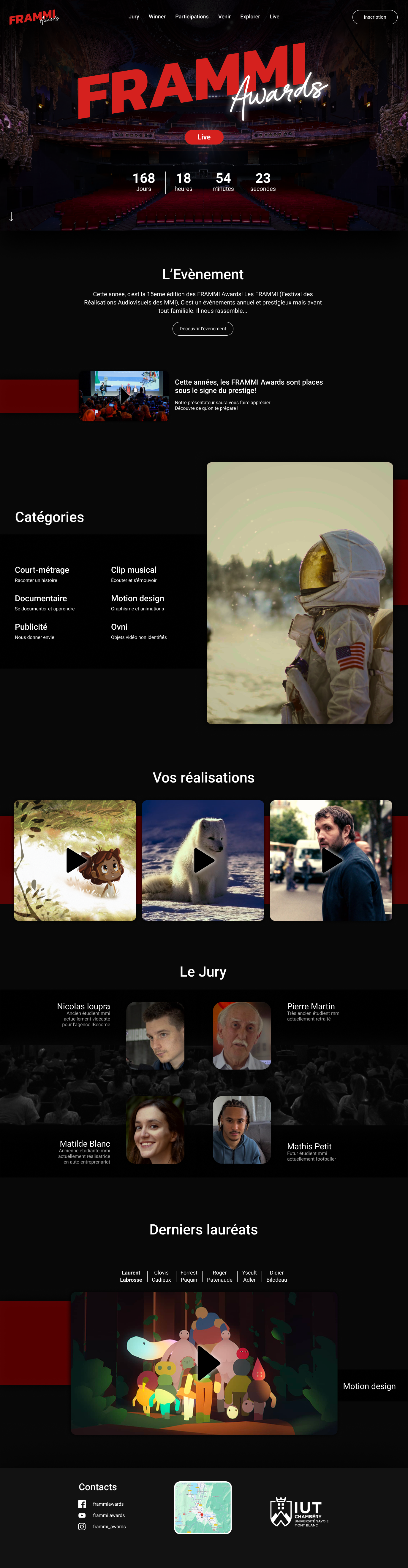
Task: Select the Ovni category
Action: (x=119, y=627)
